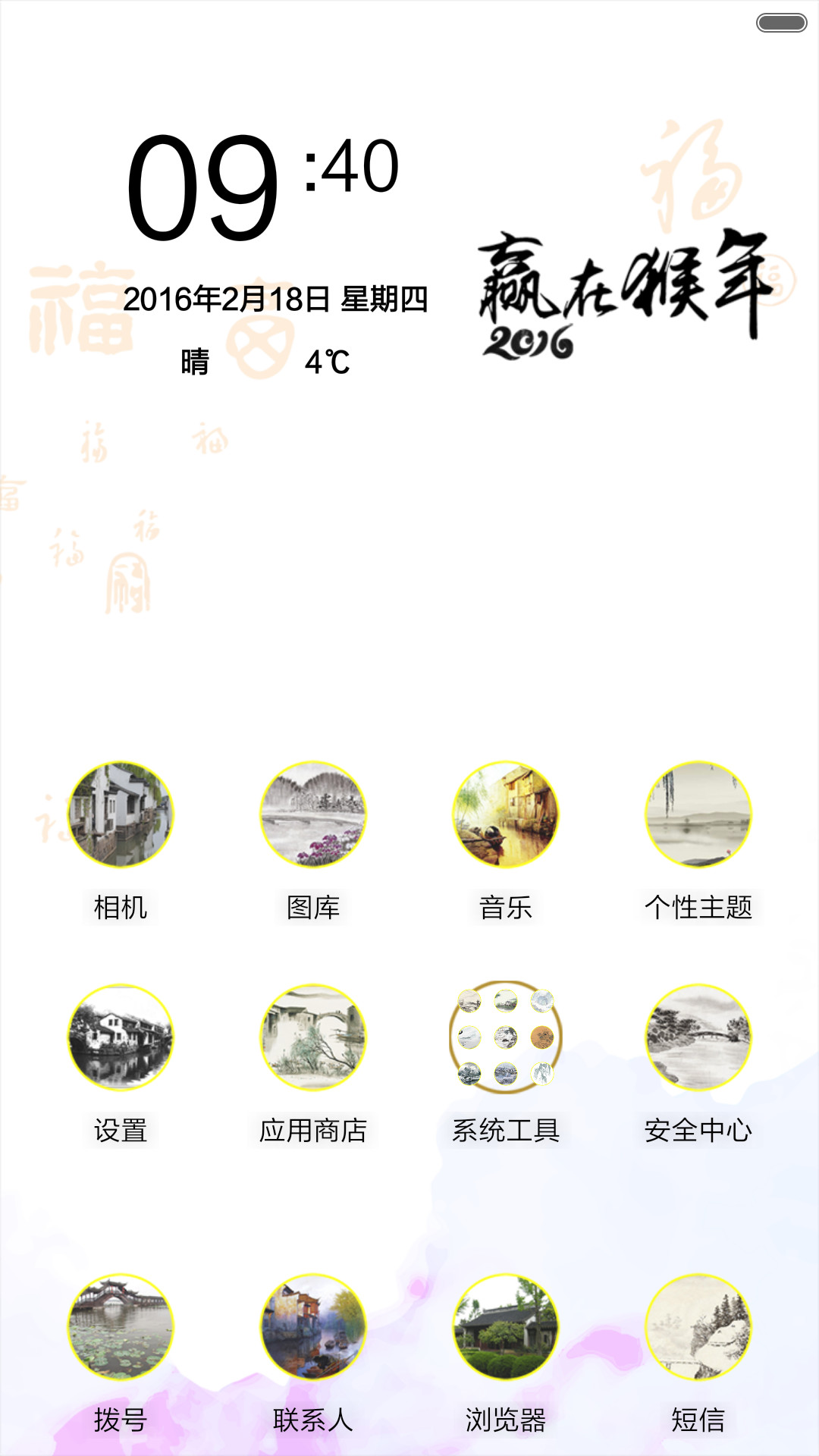Tap the 09:40 clock widget

coord(262,187)
